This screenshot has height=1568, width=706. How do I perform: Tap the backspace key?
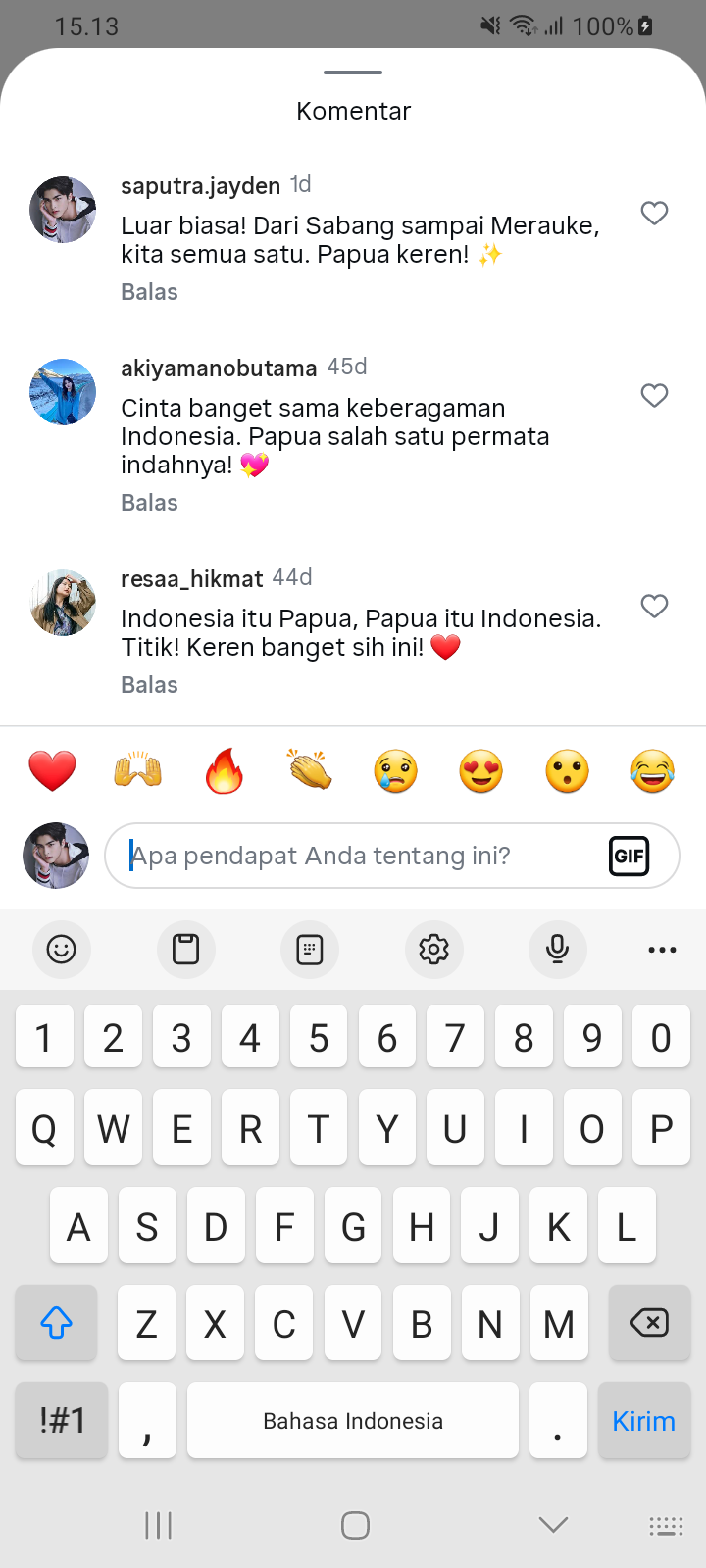(x=648, y=1323)
